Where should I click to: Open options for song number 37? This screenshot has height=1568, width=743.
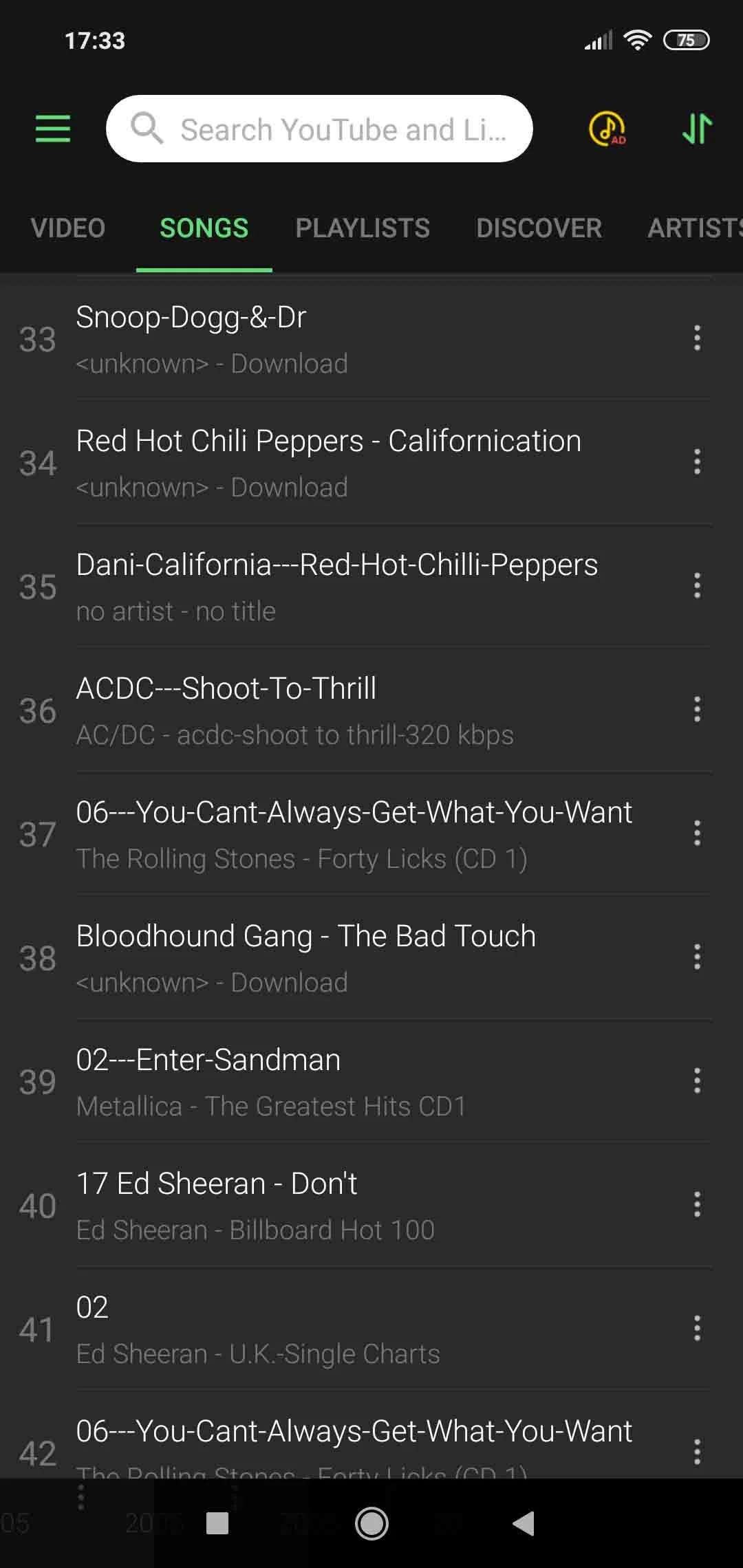(697, 834)
